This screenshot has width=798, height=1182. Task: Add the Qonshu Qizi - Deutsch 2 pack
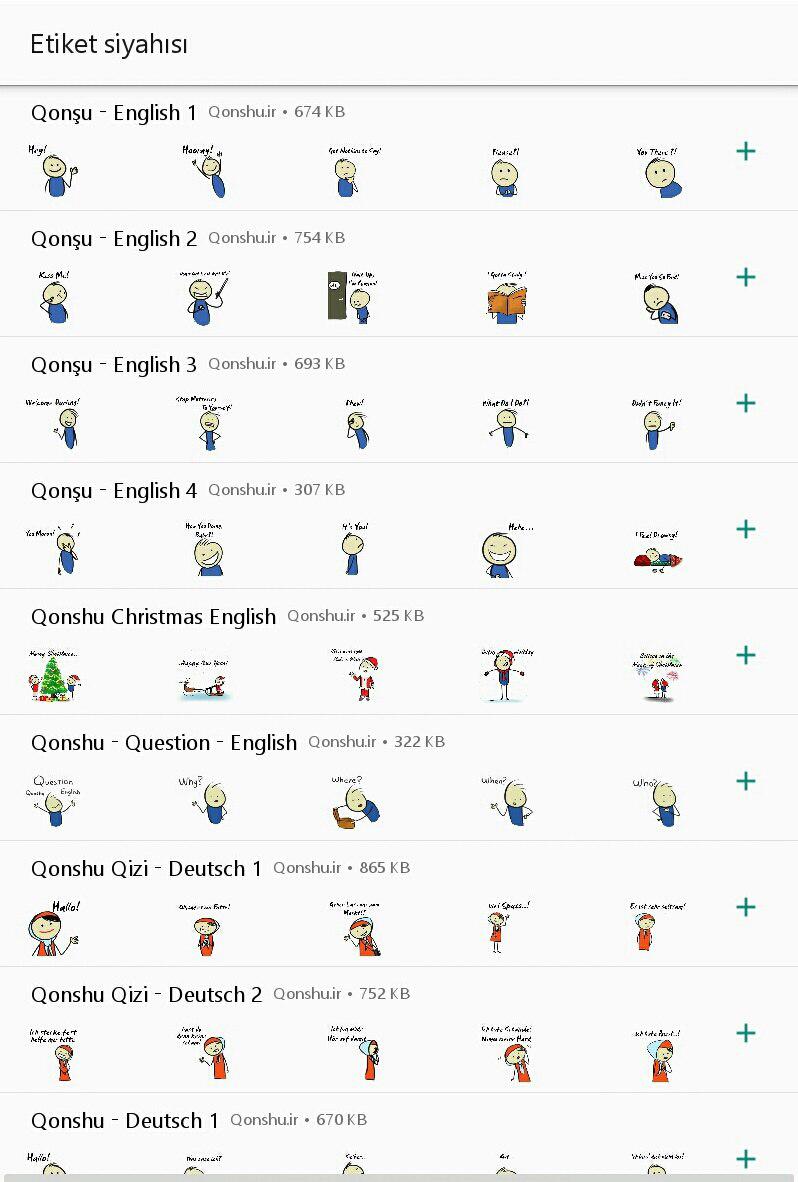(745, 1033)
